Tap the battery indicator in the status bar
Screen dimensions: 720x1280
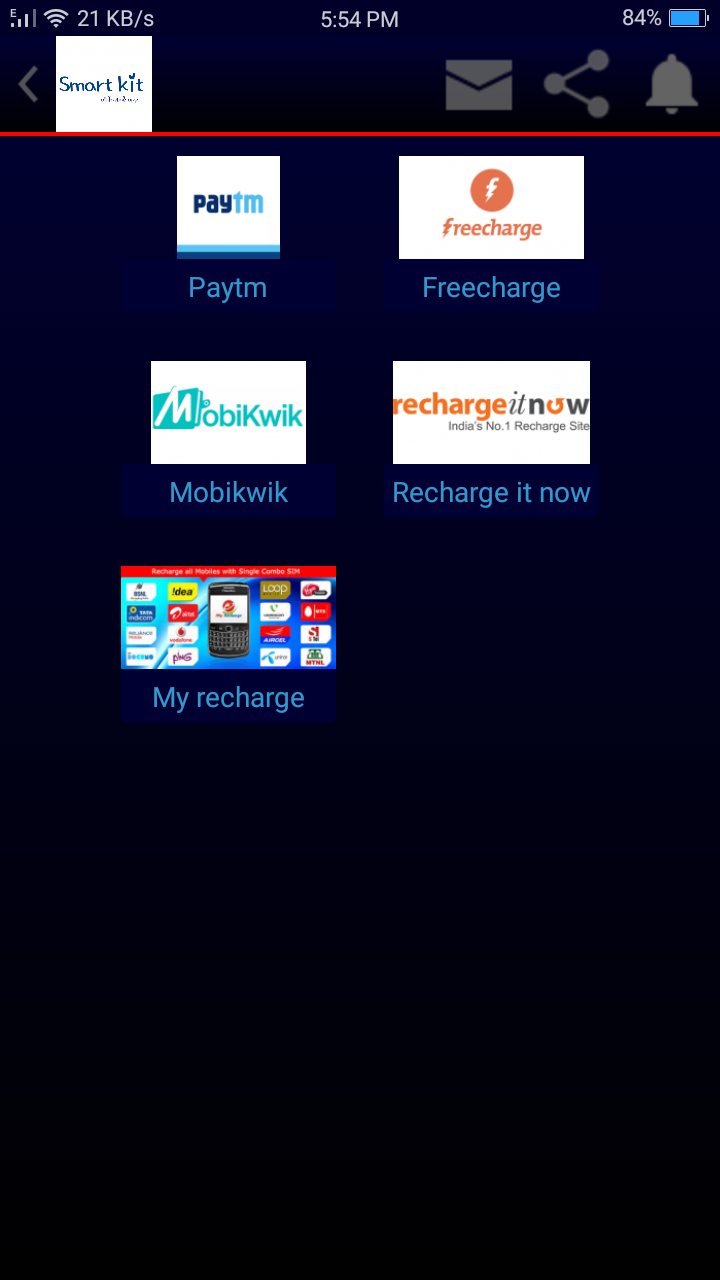click(x=688, y=17)
